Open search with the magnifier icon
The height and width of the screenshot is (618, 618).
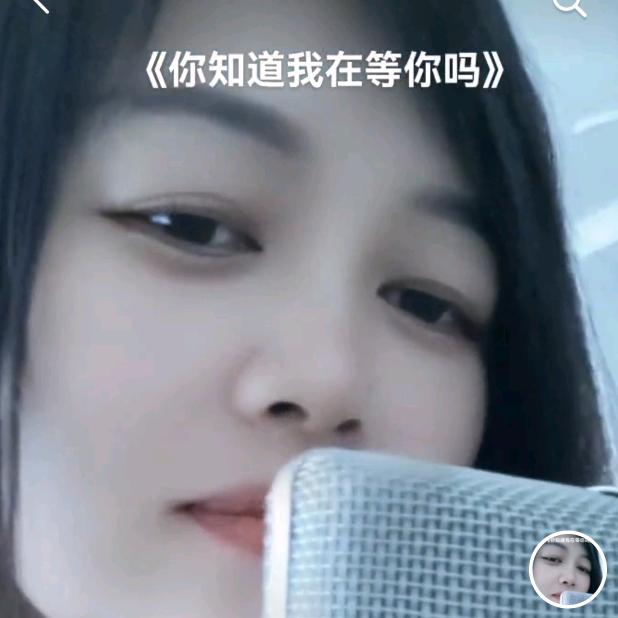(570, 6)
